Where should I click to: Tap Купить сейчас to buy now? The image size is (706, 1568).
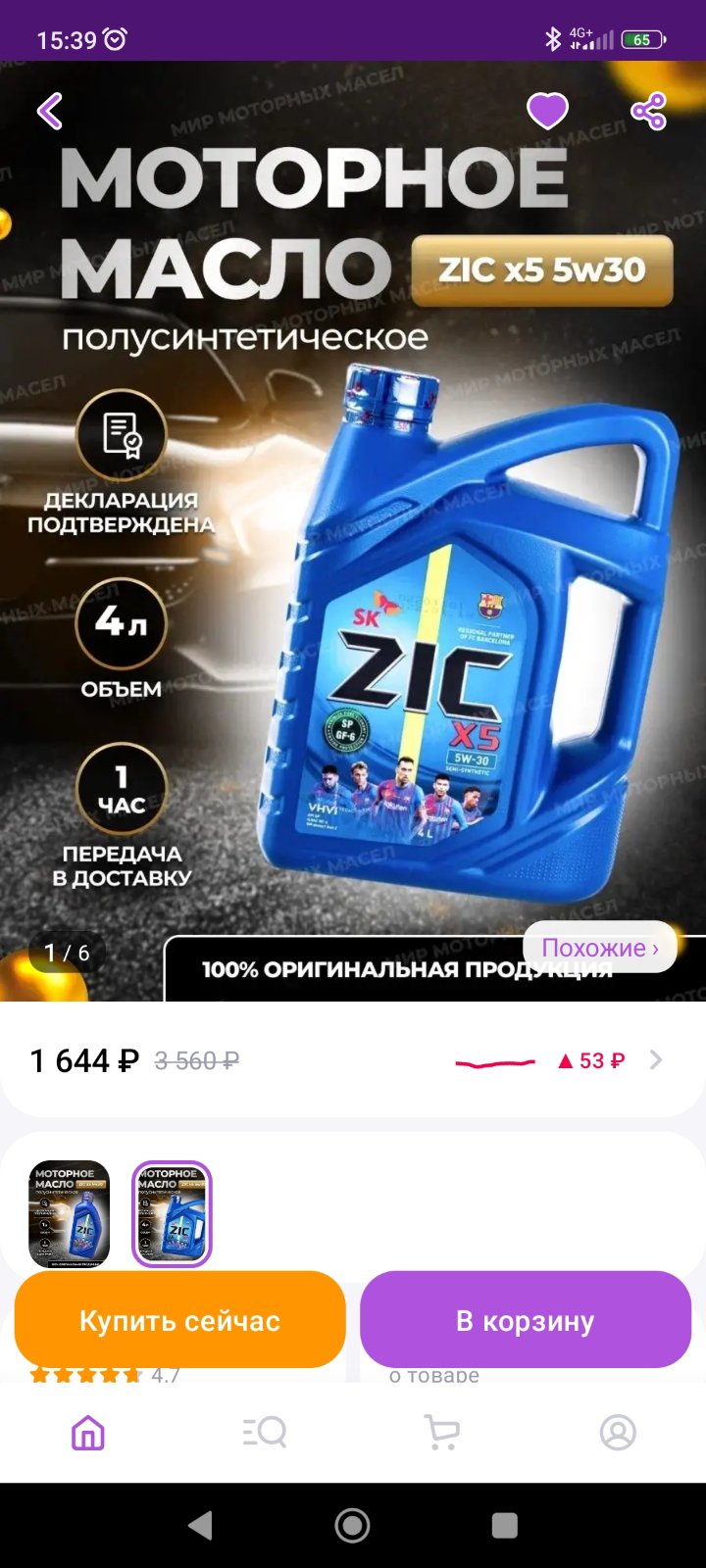click(x=180, y=1320)
